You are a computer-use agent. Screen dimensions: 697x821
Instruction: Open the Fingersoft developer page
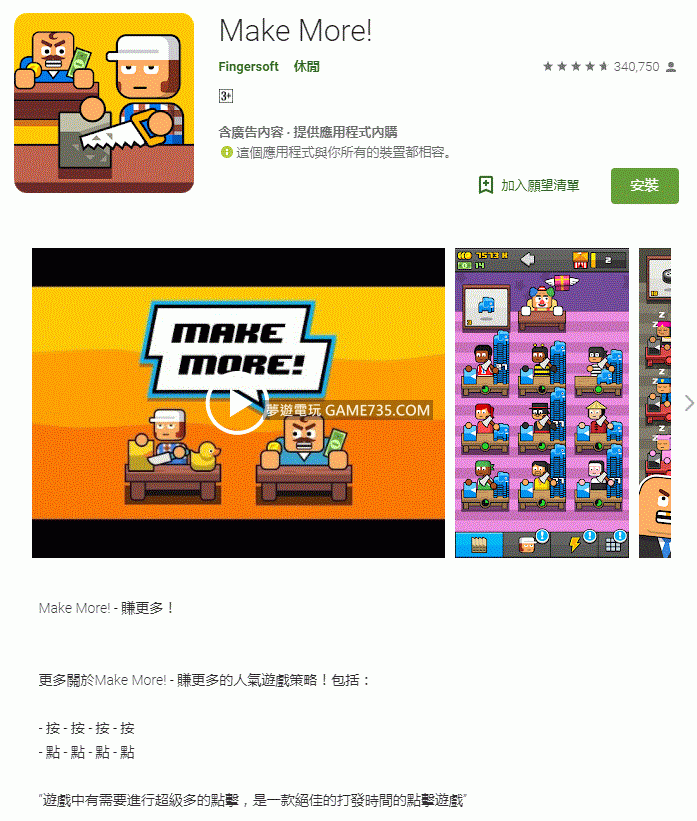(x=249, y=66)
